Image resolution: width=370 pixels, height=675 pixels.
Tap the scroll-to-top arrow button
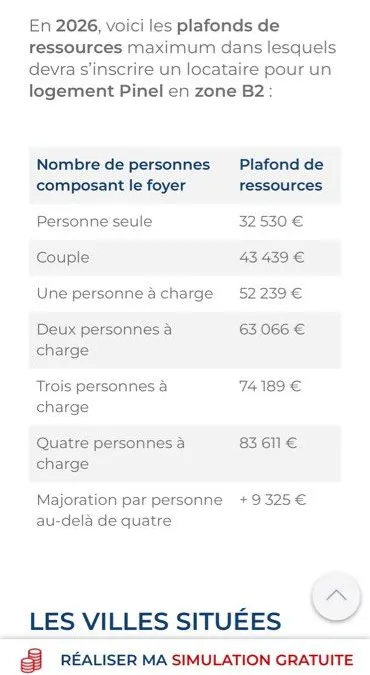coord(336,596)
